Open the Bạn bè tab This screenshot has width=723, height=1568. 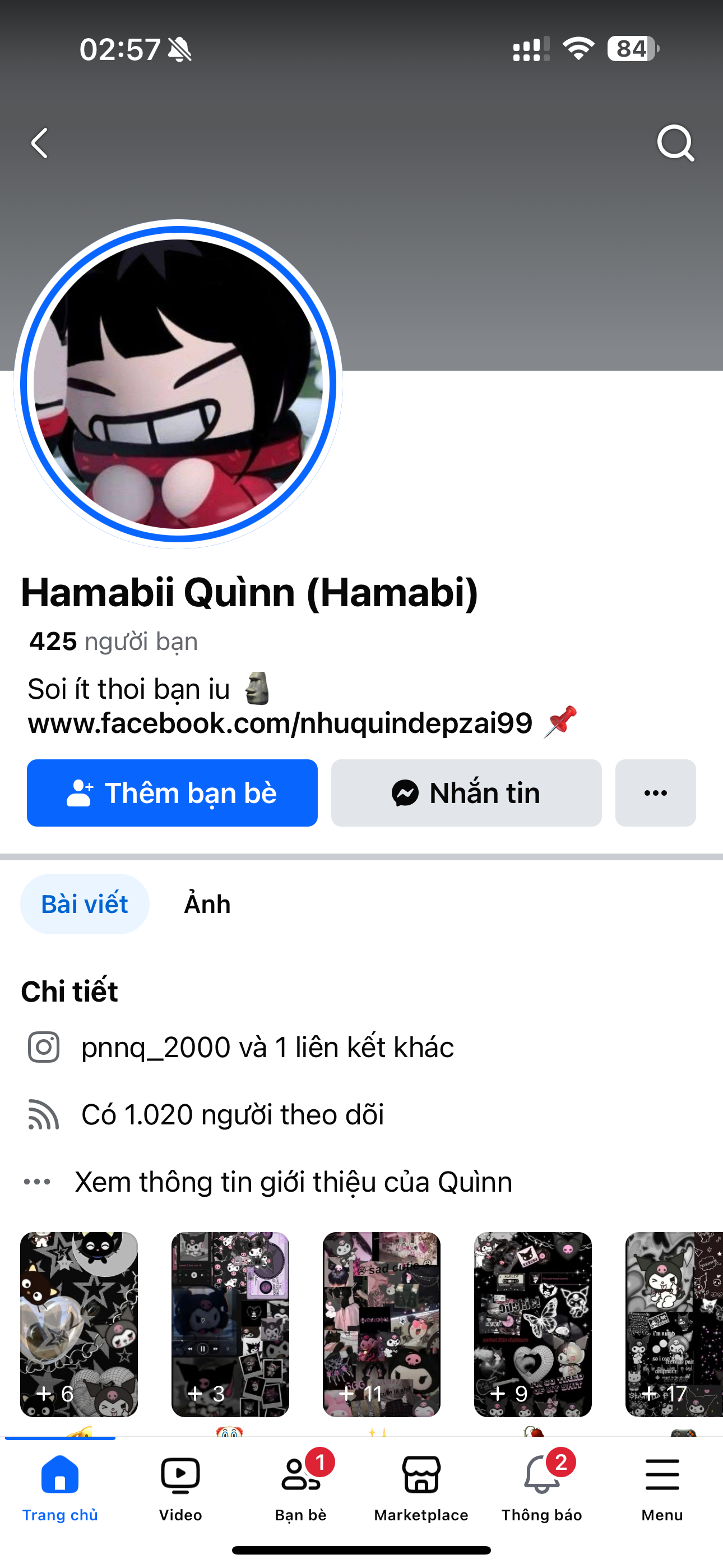(x=300, y=1487)
